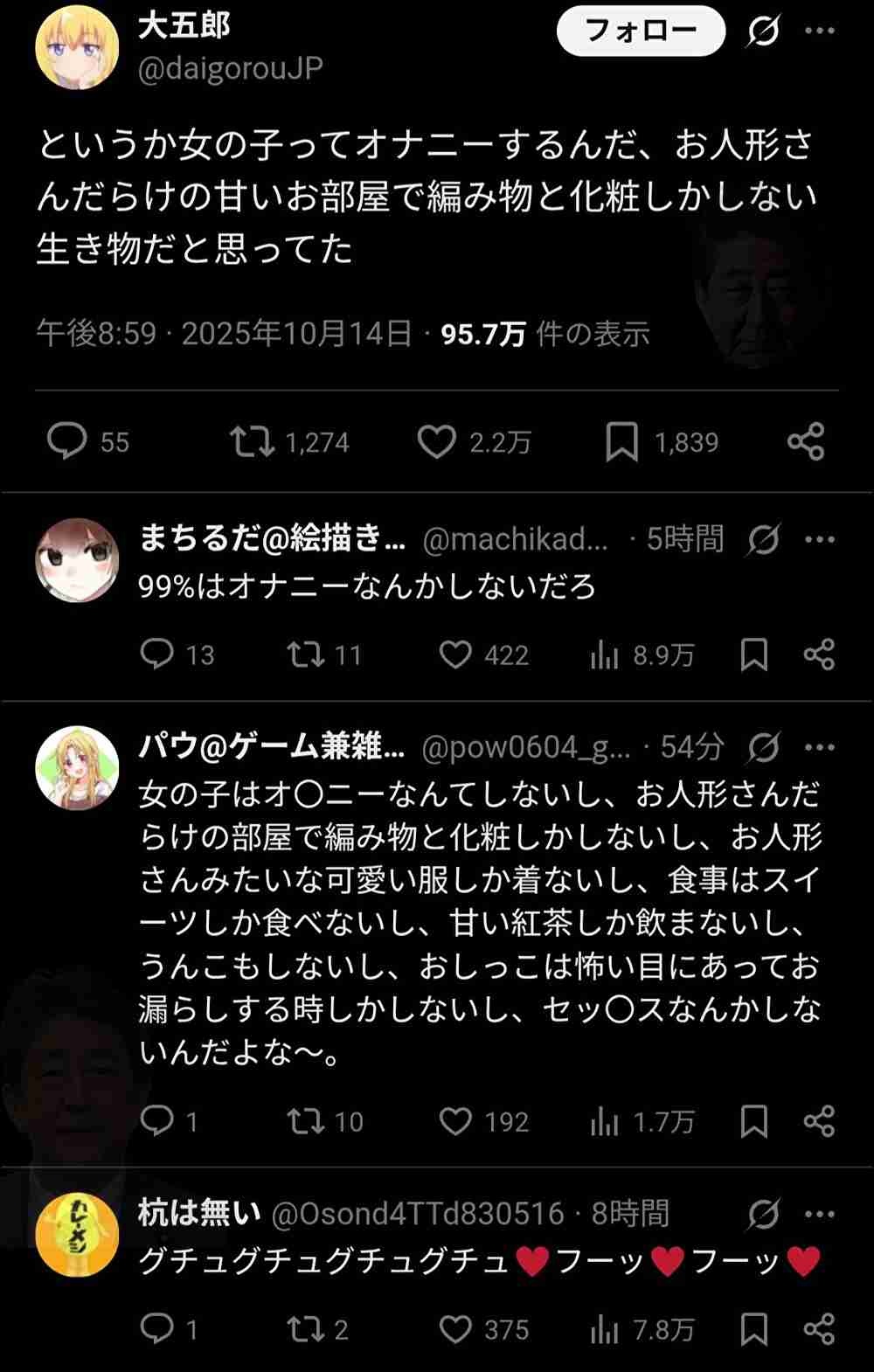Tap the Grok icon beside フォロー button
The width and height of the screenshot is (874, 1372).
pyautogui.click(x=763, y=32)
